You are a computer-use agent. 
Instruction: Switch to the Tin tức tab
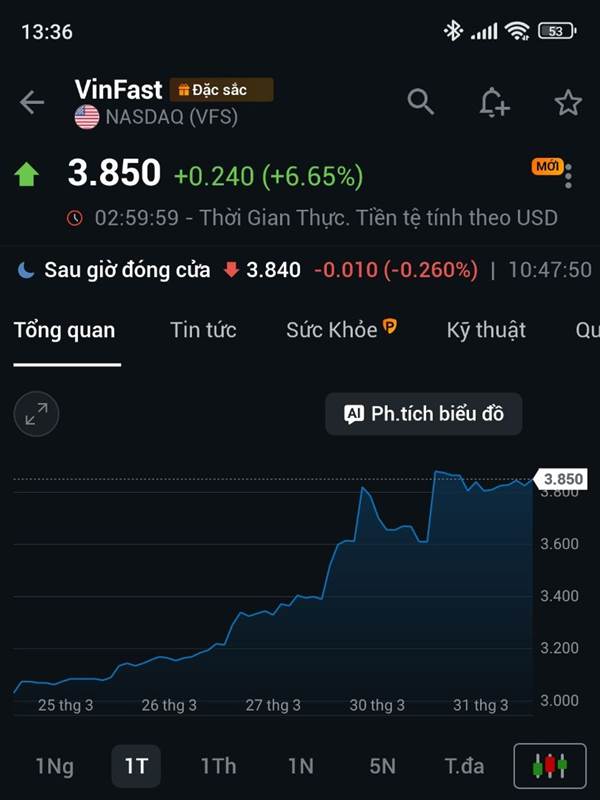[203, 330]
